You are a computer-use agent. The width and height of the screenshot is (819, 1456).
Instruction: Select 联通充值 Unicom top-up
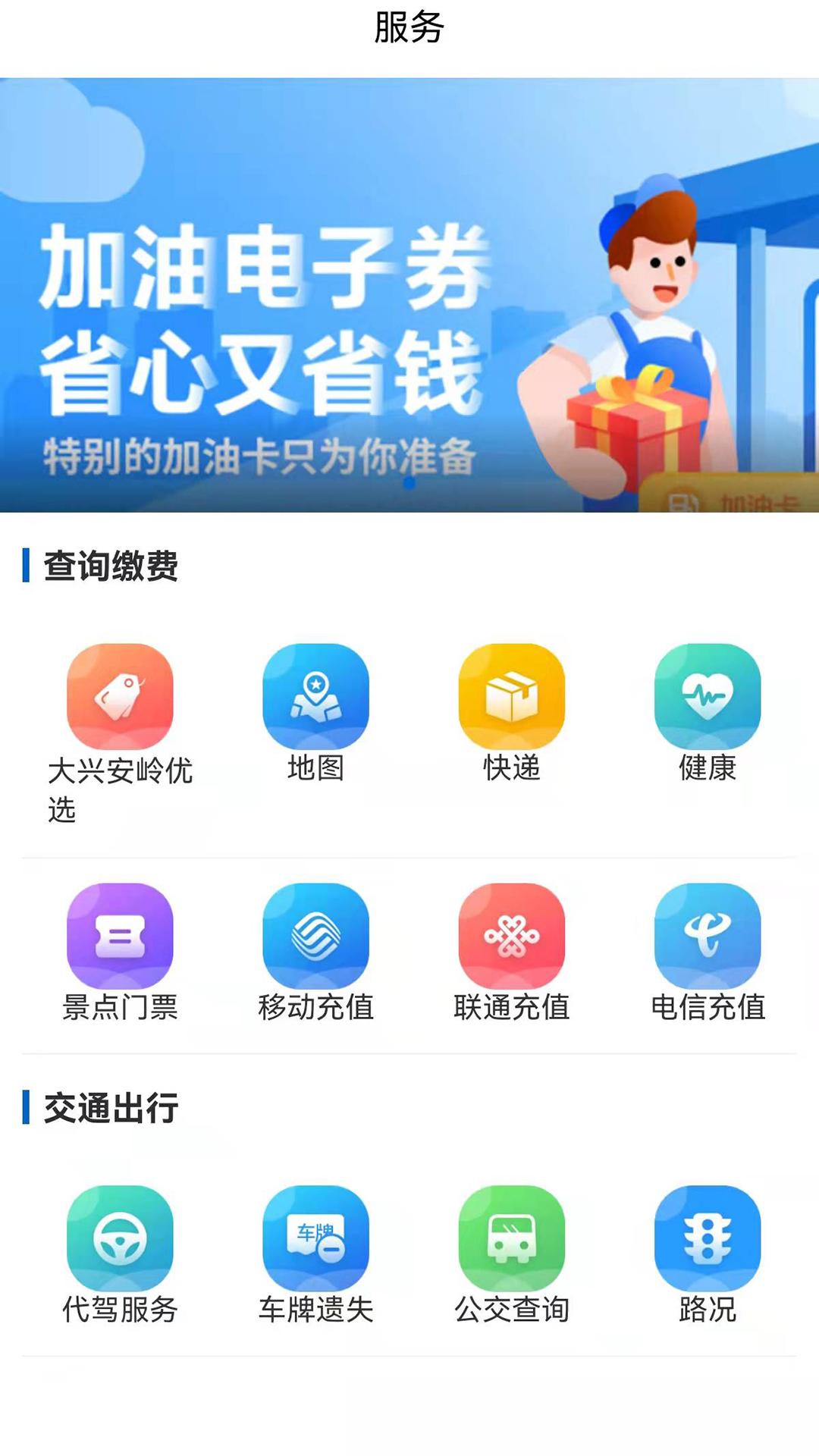511,936
